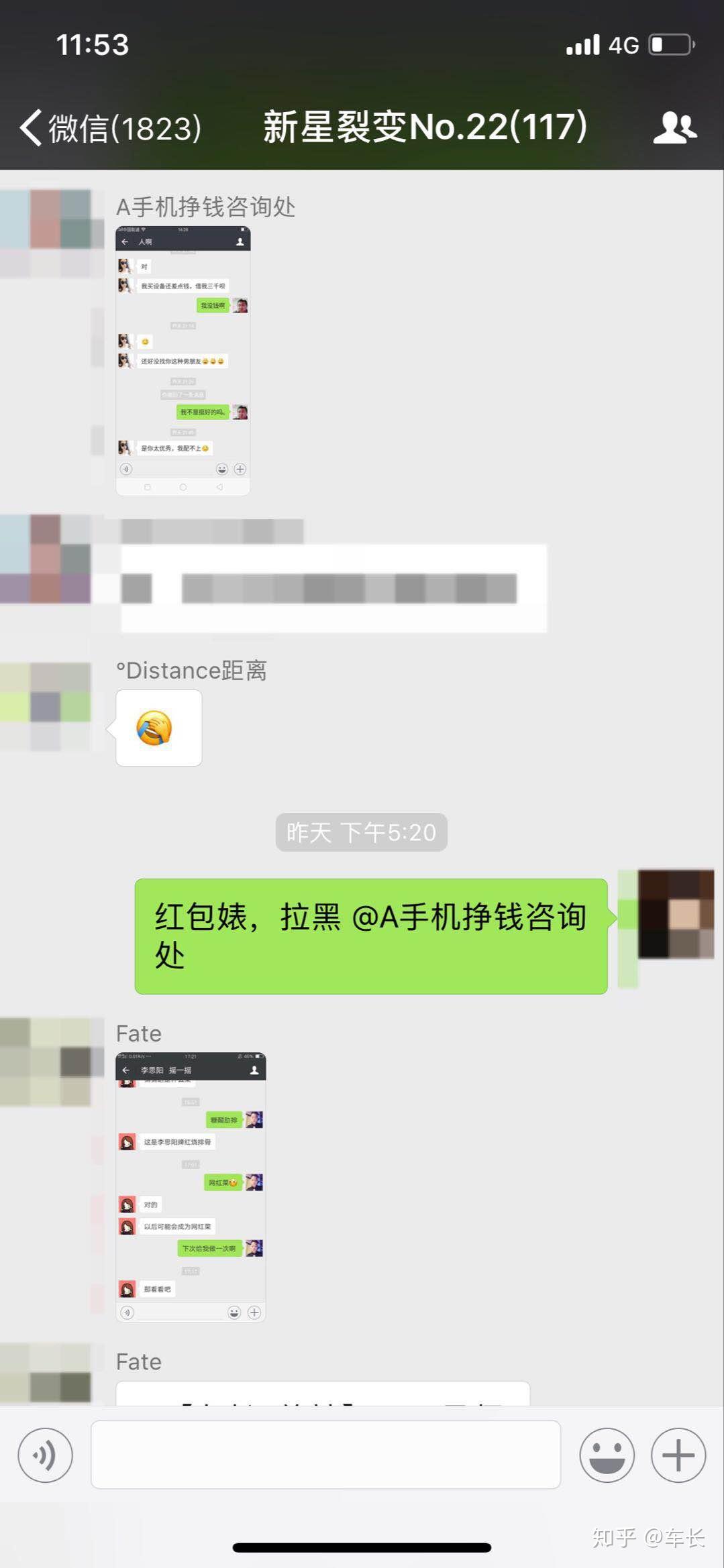Open the screenshot sent by A手机挣钱咨询处

pos(183,361)
